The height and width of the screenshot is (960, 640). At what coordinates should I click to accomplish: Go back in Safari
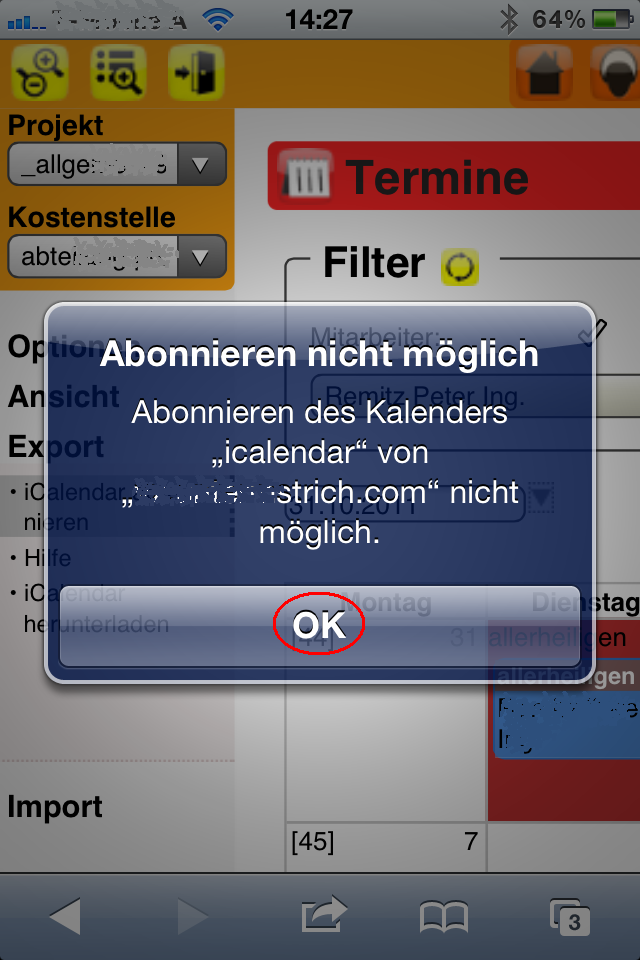pyautogui.click(x=65, y=915)
